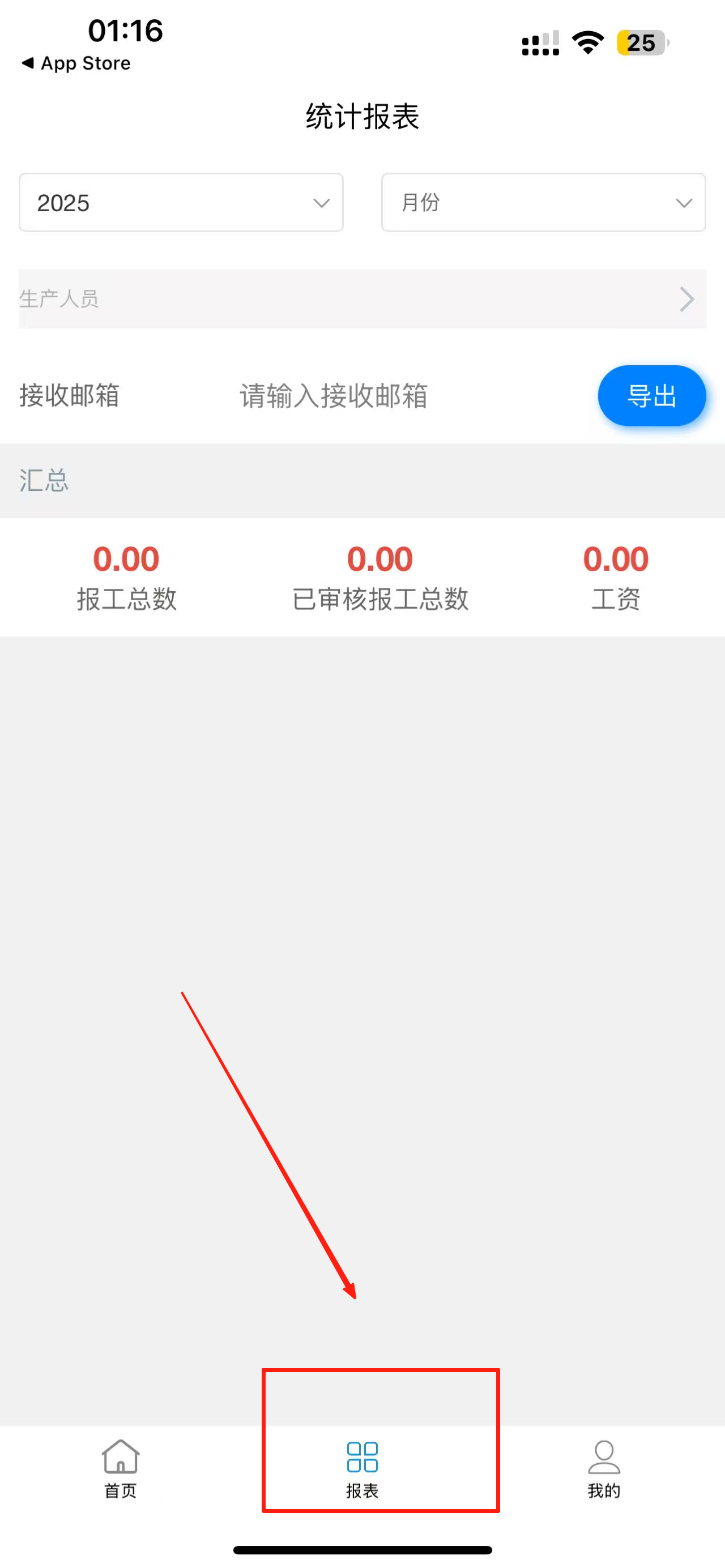The image size is (725, 1568).
Task: Open the 生产人员 selector row
Action: 362,299
